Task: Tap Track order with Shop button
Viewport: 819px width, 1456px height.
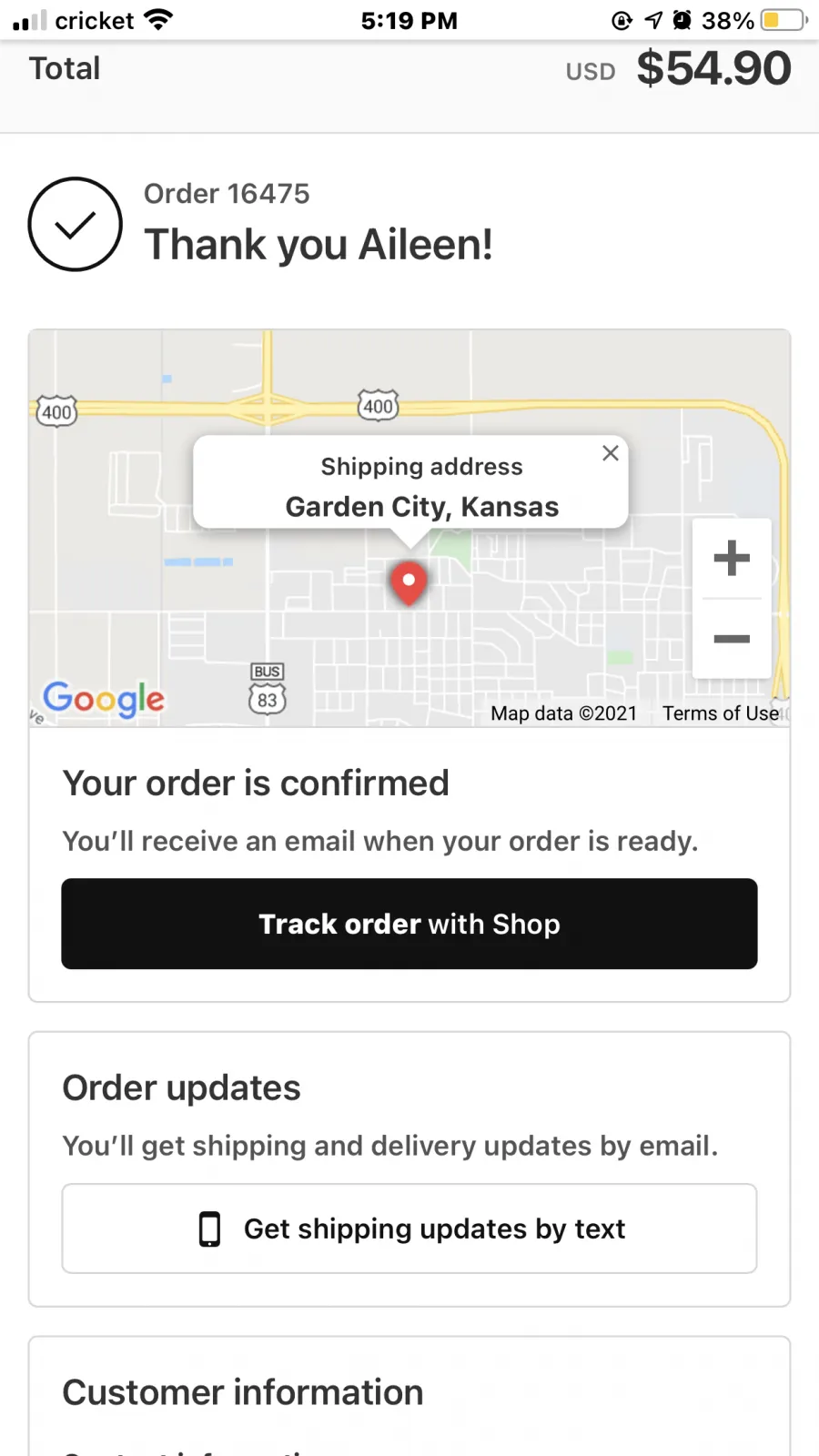Action: point(409,924)
